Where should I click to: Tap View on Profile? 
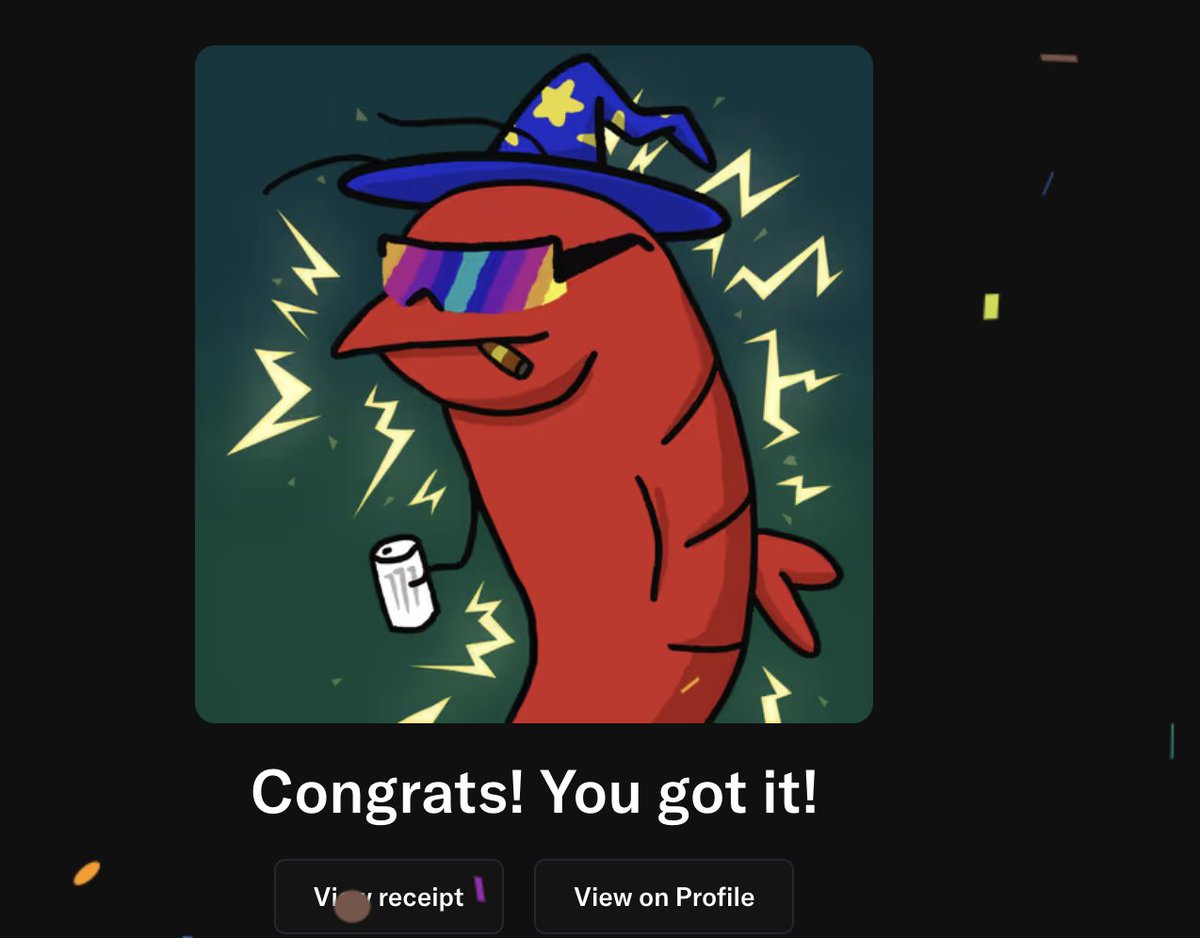[x=664, y=896]
